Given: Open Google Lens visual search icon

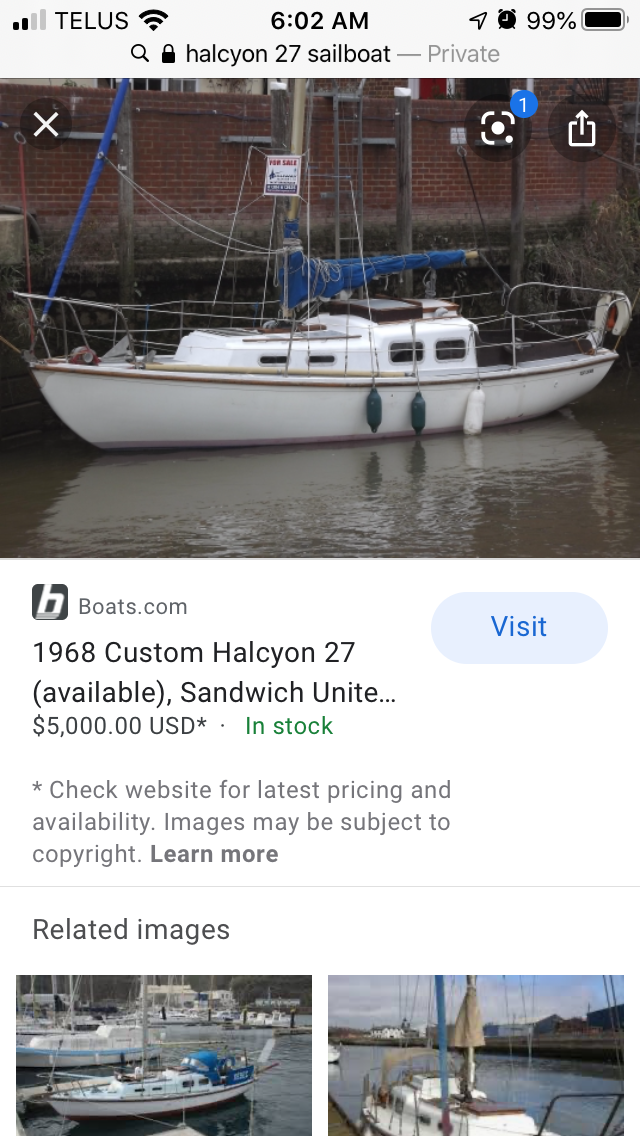Looking at the screenshot, I should [498, 129].
